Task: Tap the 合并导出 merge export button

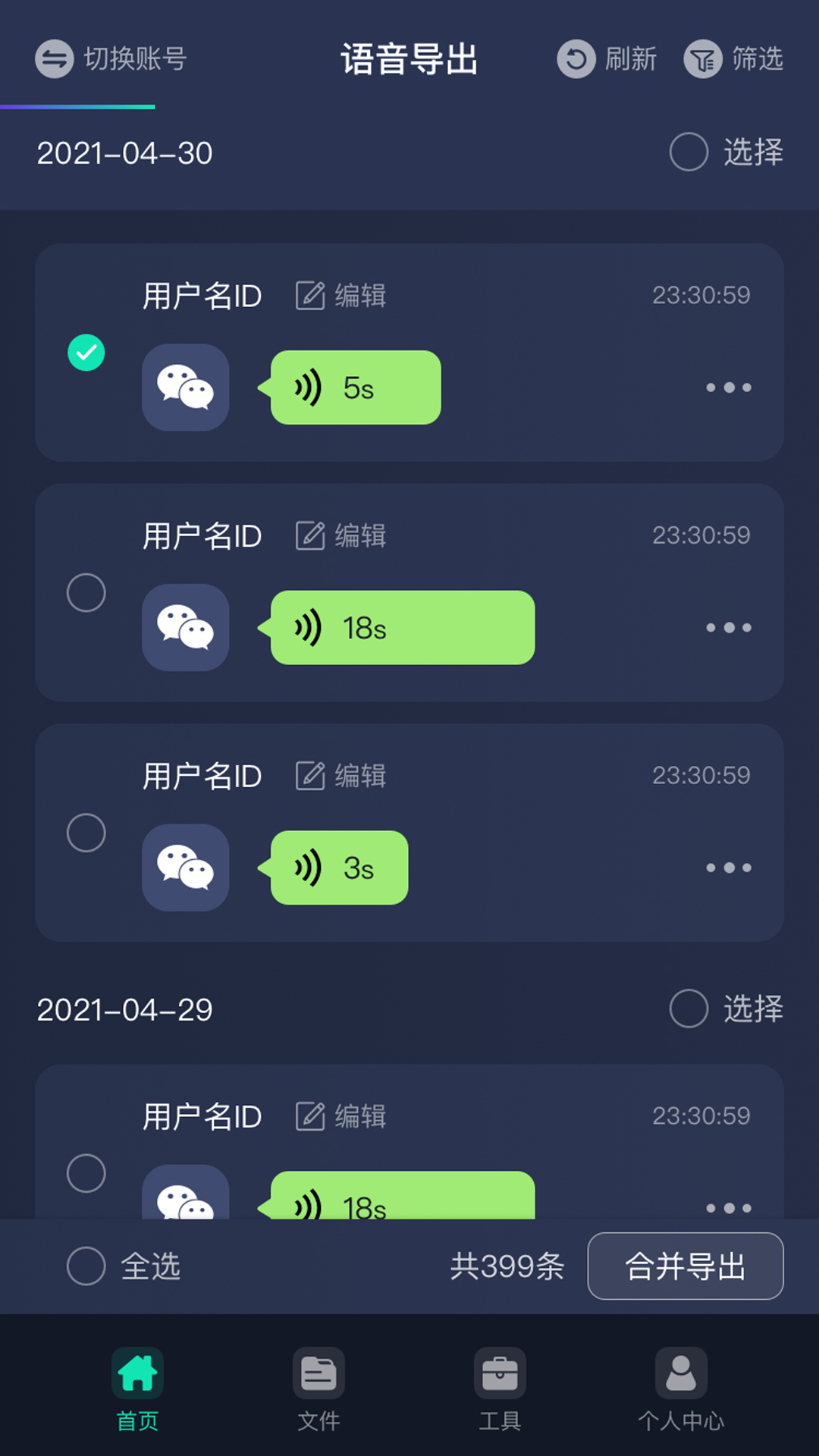Action: pyautogui.click(x=685, y=1266)
